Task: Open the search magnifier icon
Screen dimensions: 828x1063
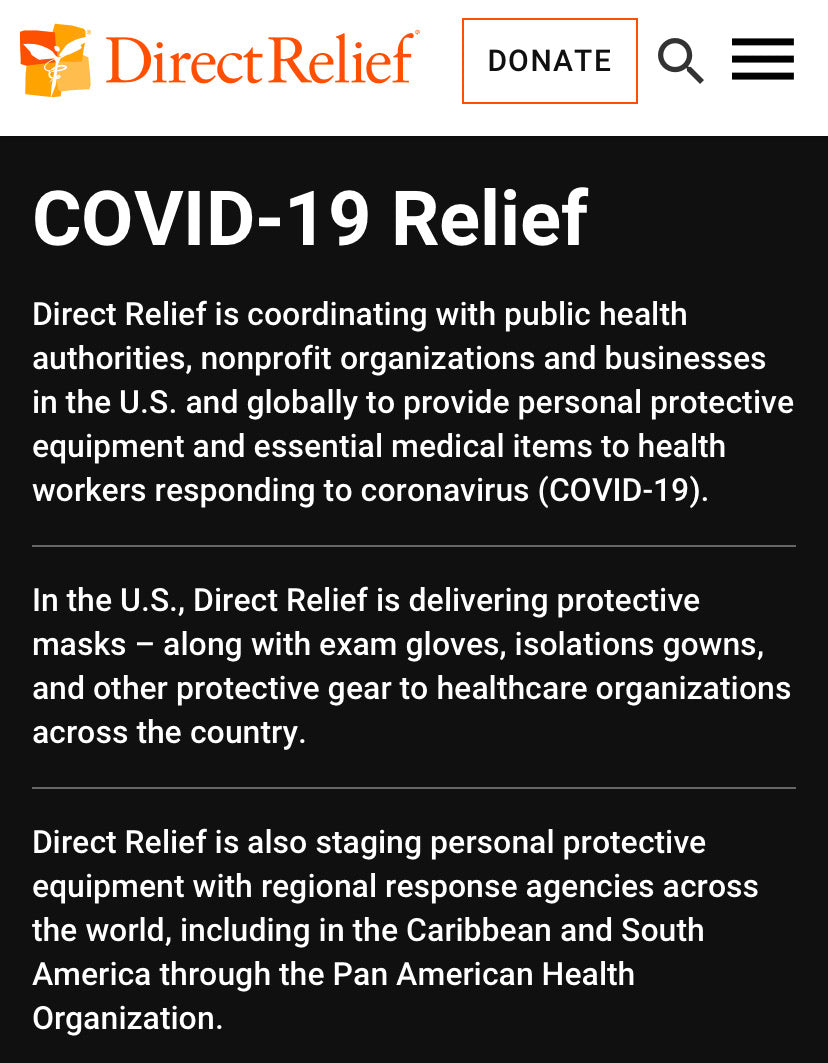Action: (680, 61)
